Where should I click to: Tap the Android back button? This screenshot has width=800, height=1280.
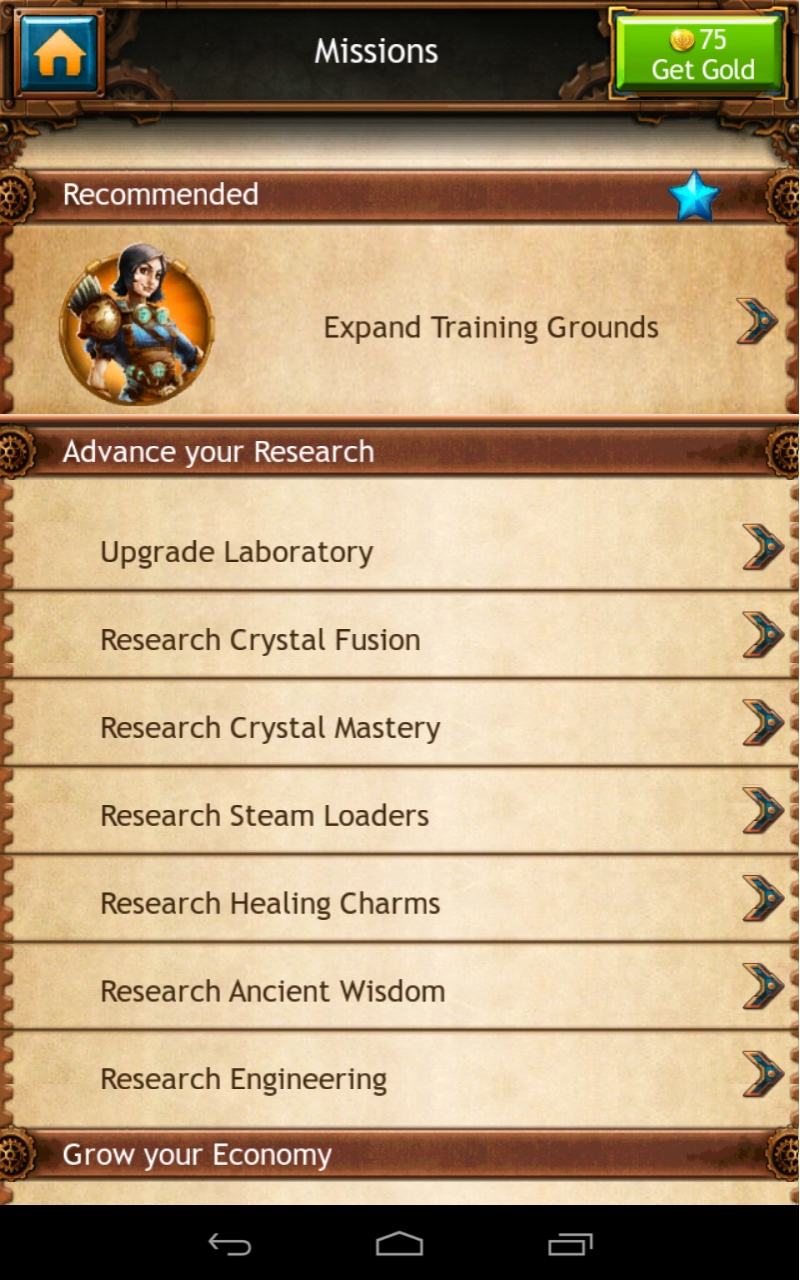(x=229, y=1244)
